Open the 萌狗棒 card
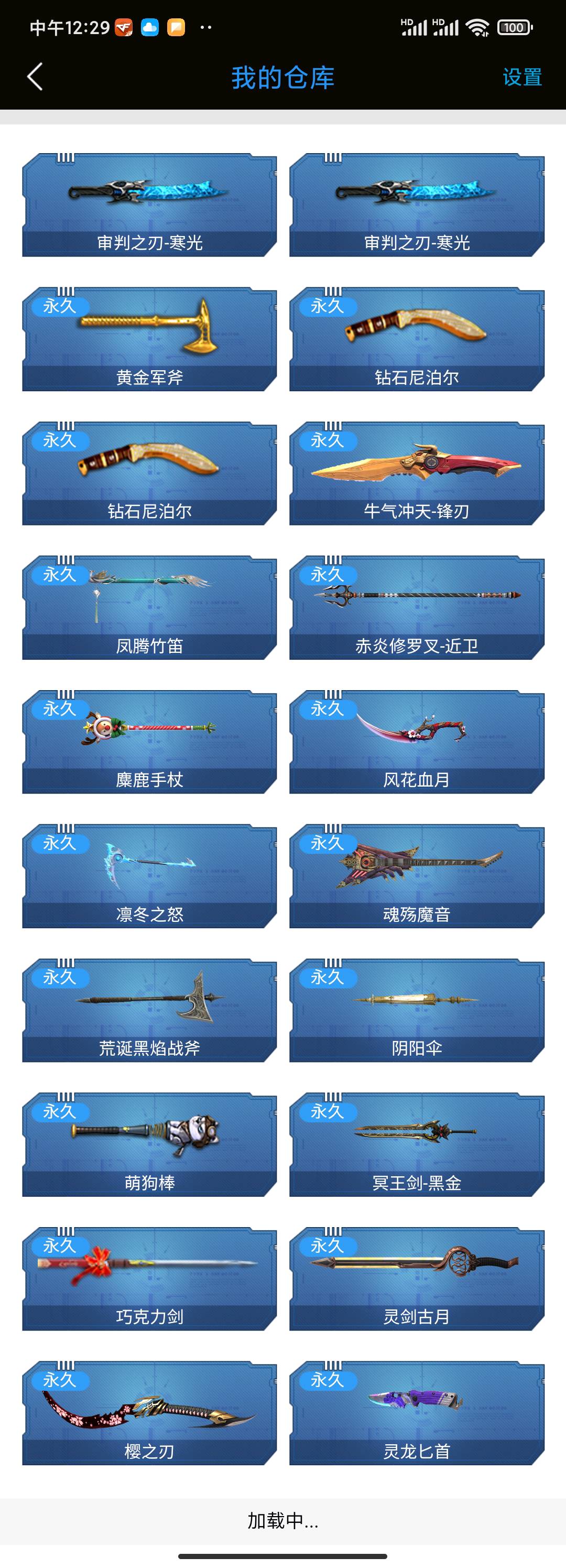Viewport: 566px width, 1568px height. click(149, 1144)
